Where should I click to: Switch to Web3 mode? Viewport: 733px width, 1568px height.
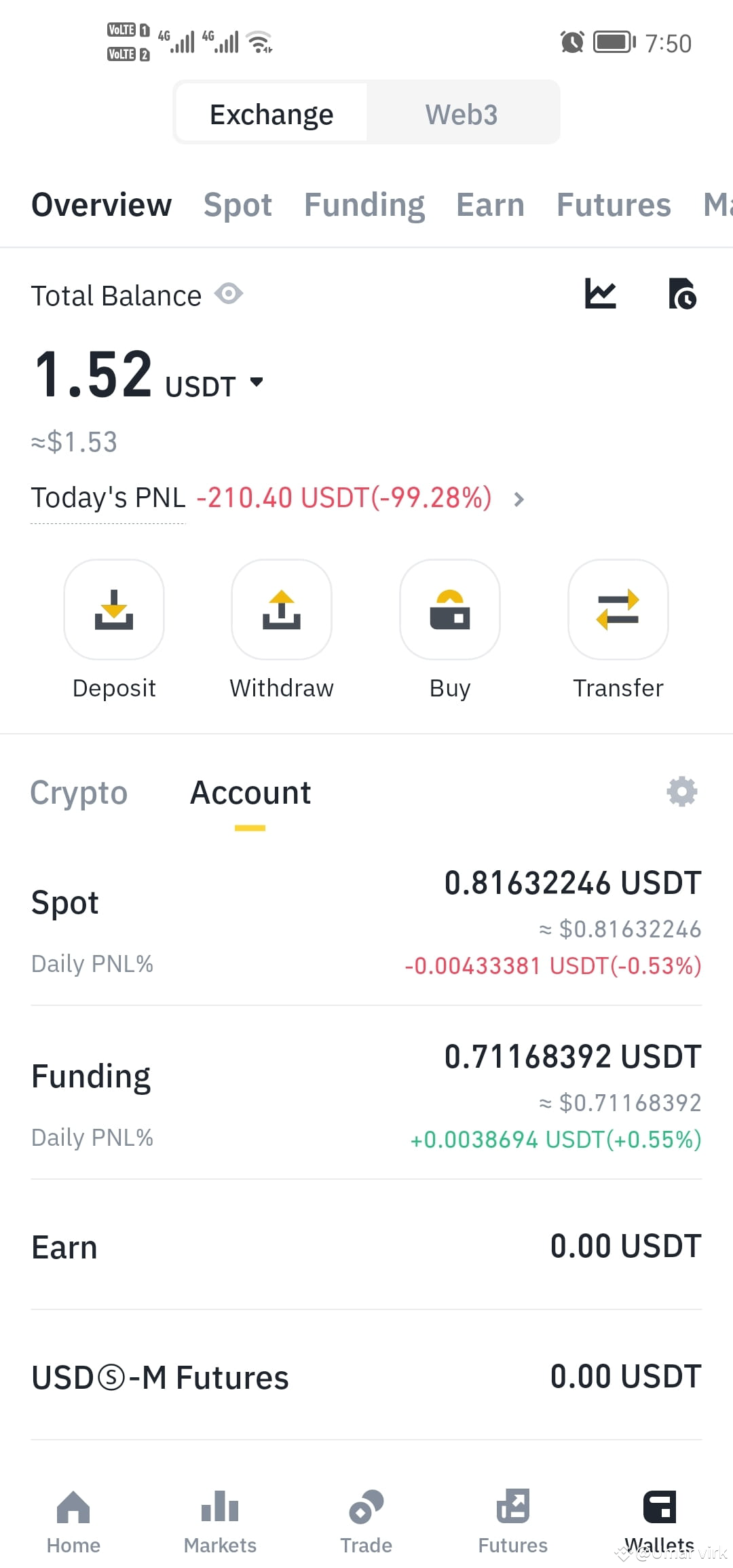tap(461, 113)
